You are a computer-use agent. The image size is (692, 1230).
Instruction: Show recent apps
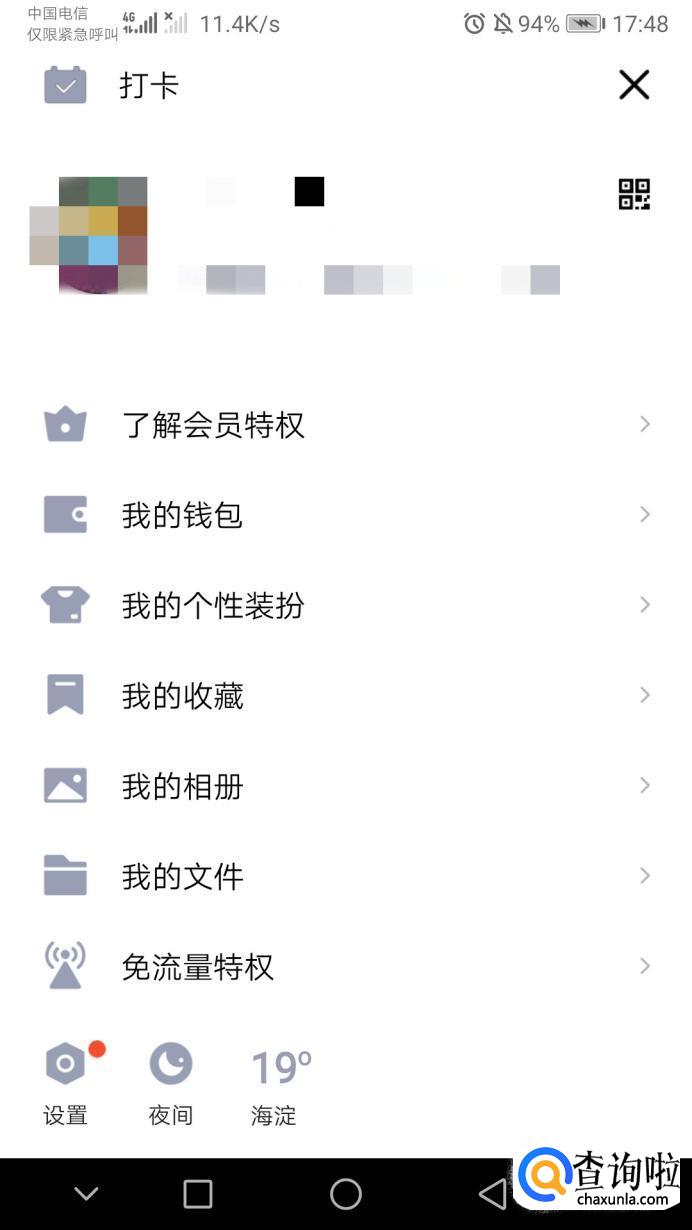(198, 1193)
